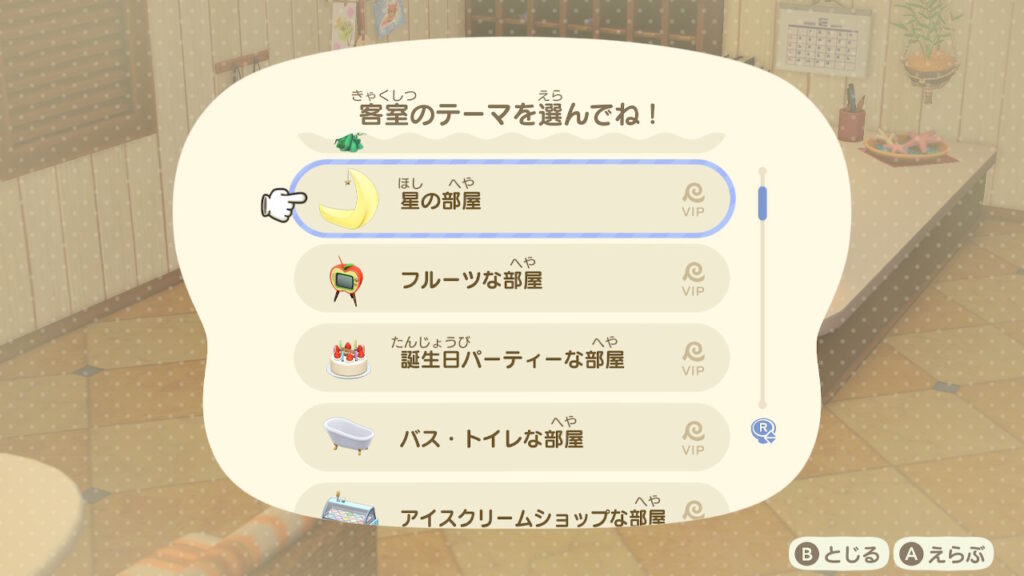1024x576 pixels.
Task: Open the バス・トイレな部屋 theme
Action: tap(512, 437)
